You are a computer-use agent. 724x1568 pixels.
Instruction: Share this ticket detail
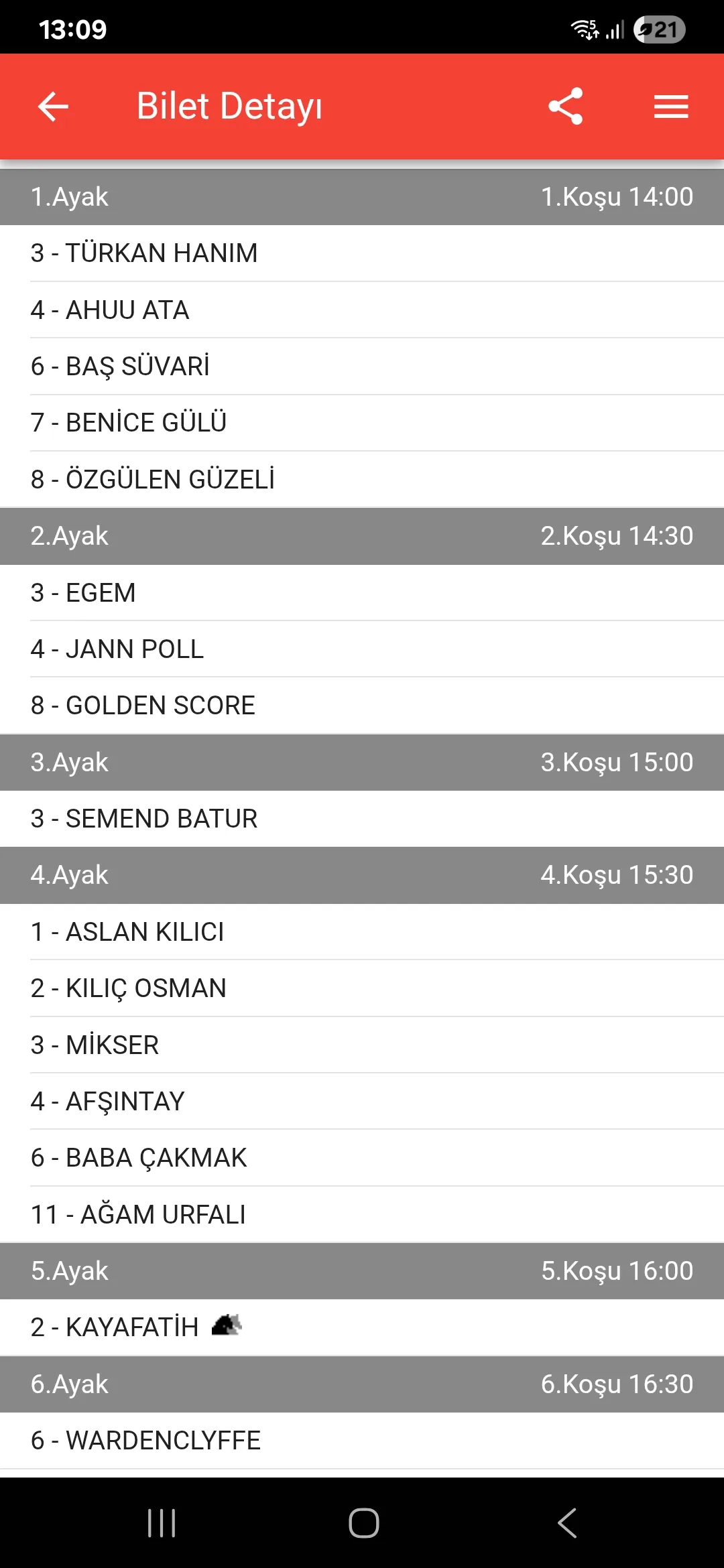tap(565, 107)
